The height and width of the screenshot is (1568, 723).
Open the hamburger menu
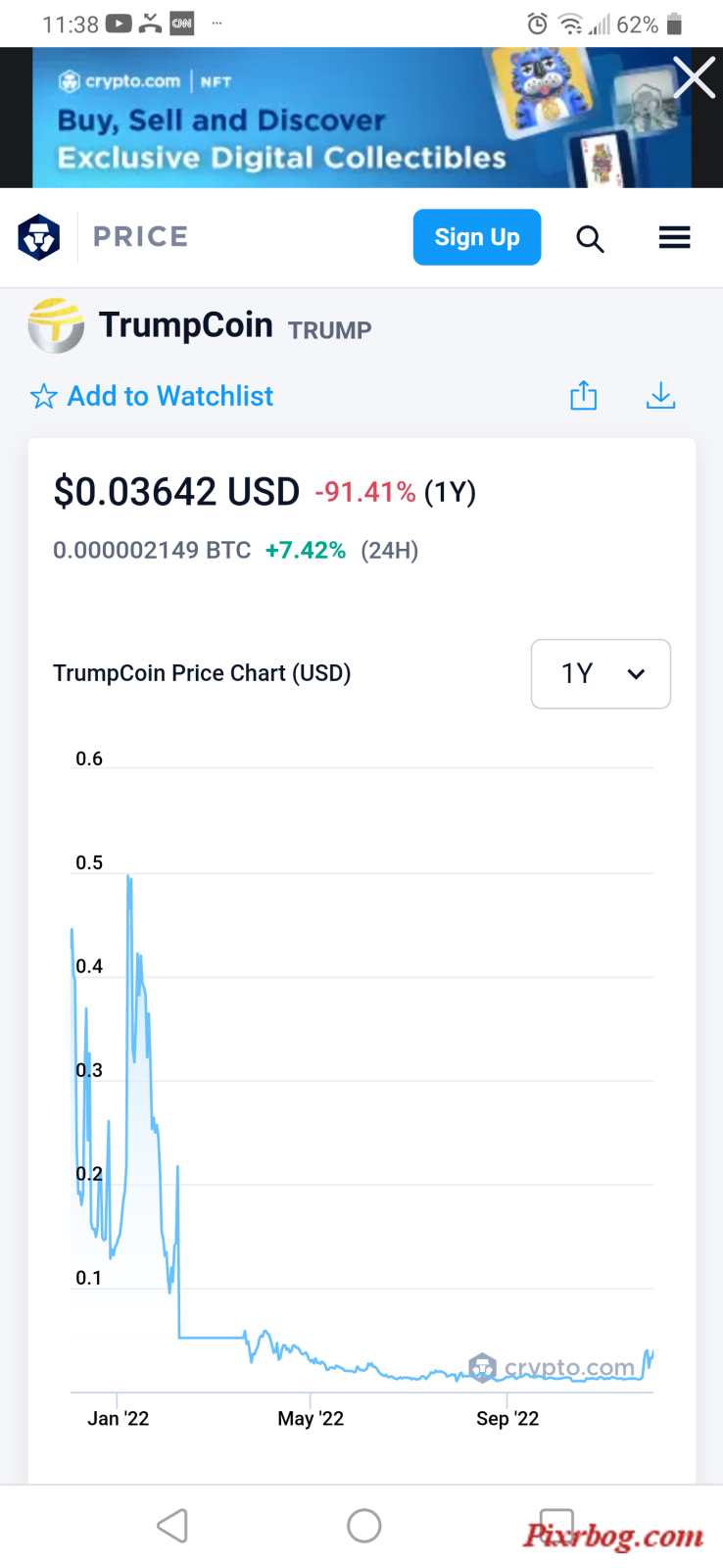(x=674, y=237)
